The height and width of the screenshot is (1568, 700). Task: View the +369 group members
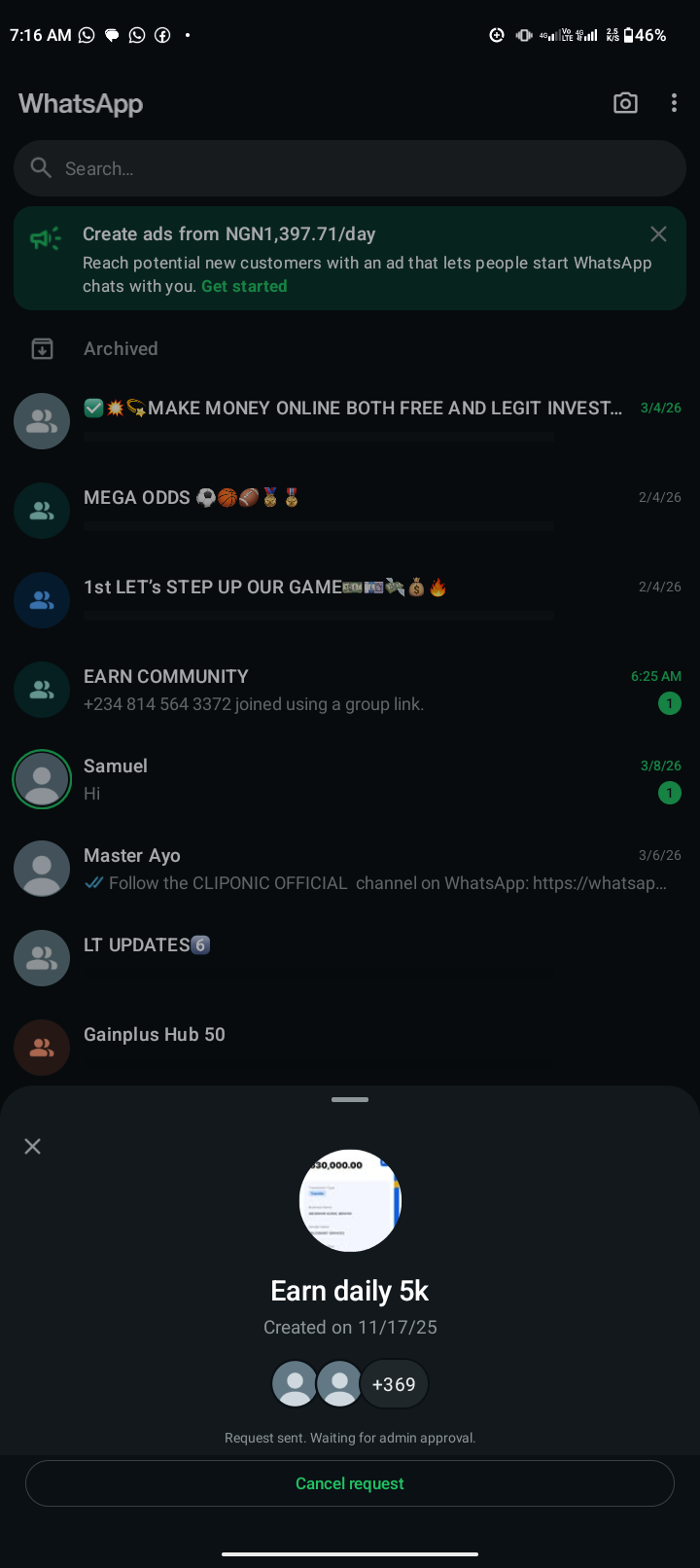pyautogui.click(x=393, y=1384)
